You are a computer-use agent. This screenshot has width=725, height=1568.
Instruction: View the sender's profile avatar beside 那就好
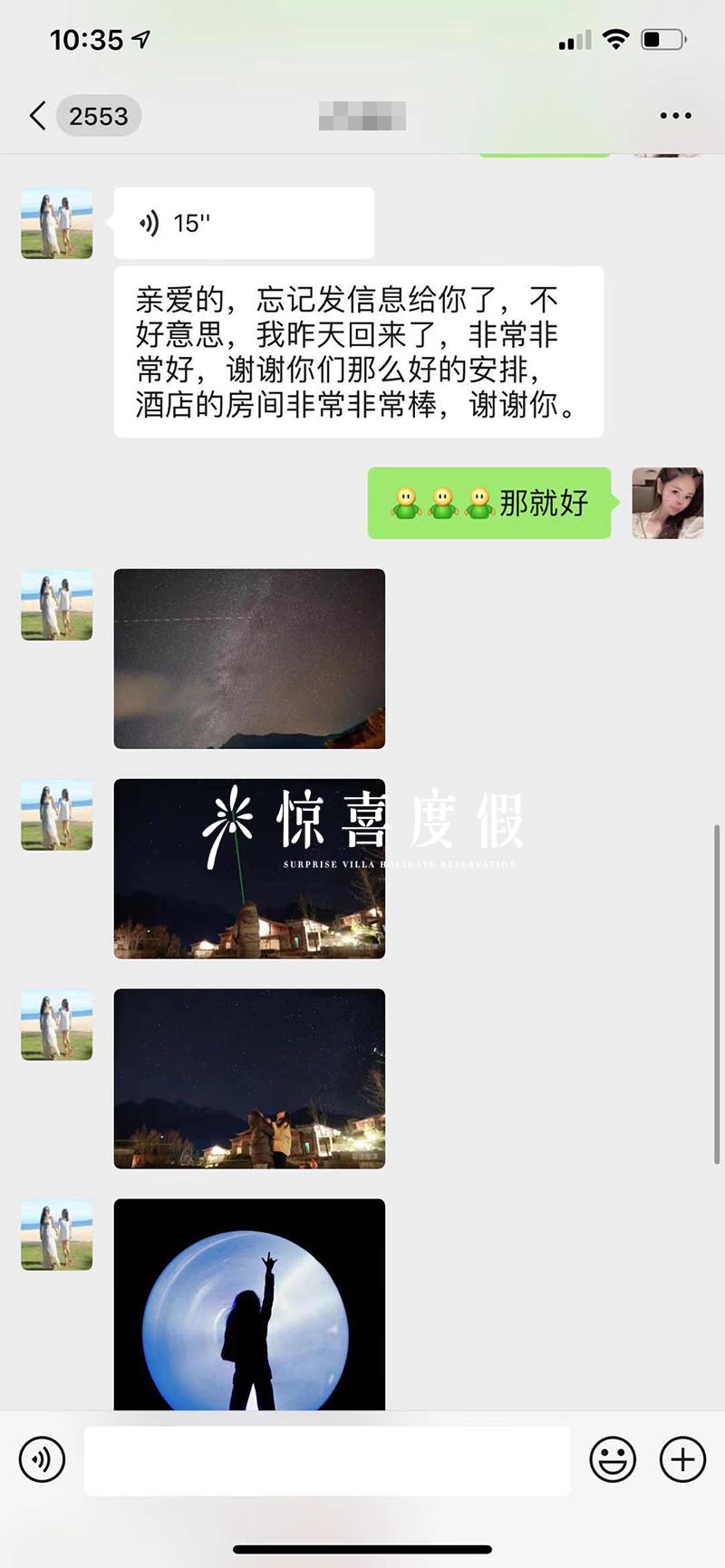[668, 504]
